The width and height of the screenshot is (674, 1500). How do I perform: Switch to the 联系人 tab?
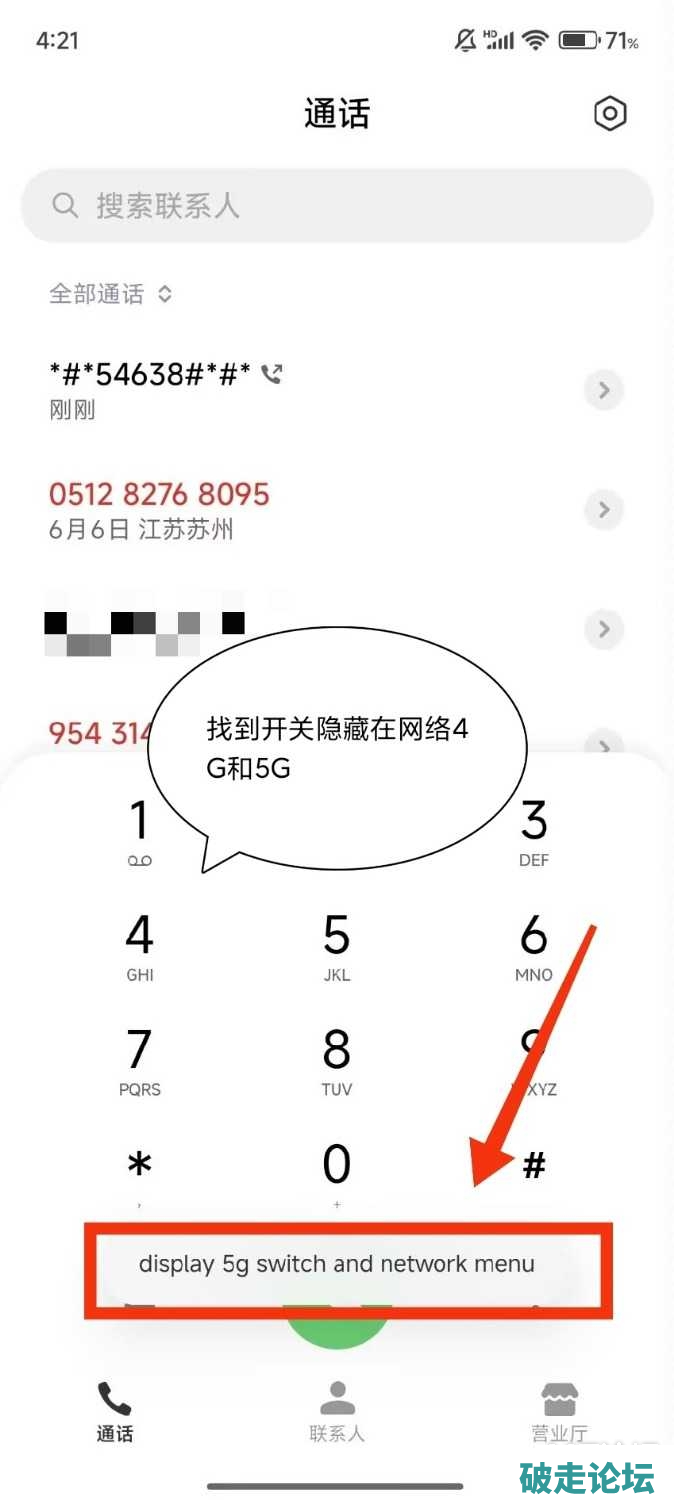click(337, 1411)
